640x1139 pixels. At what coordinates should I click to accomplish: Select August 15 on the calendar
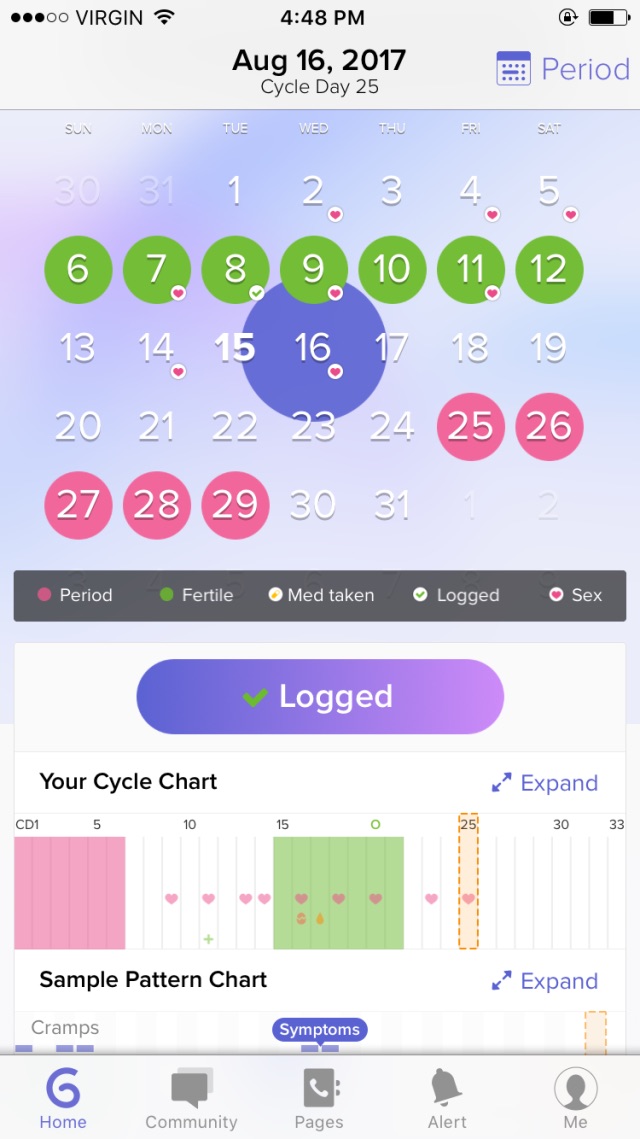coord(235,348)
